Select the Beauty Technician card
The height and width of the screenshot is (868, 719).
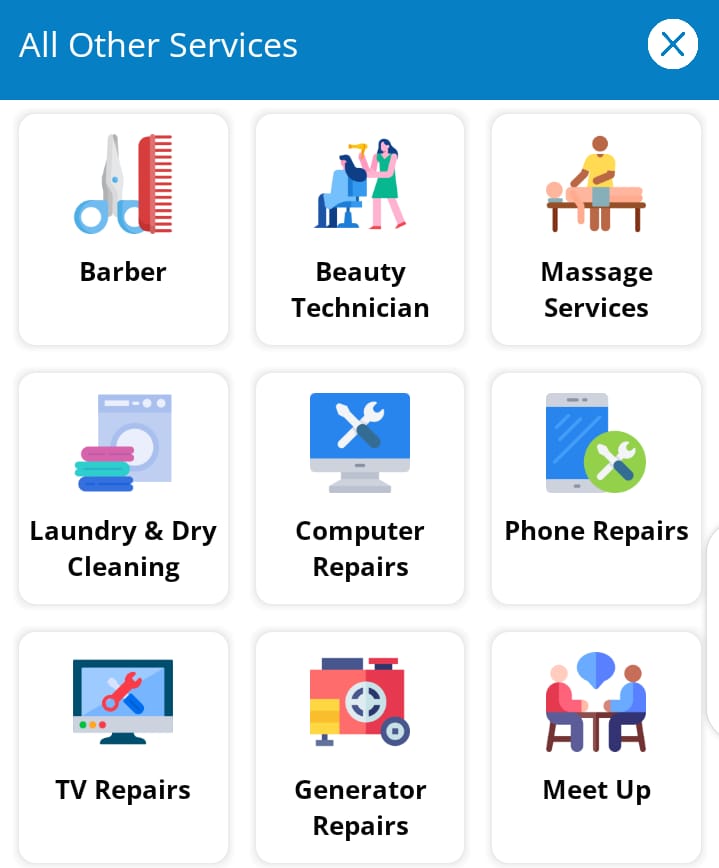point(360,230)
